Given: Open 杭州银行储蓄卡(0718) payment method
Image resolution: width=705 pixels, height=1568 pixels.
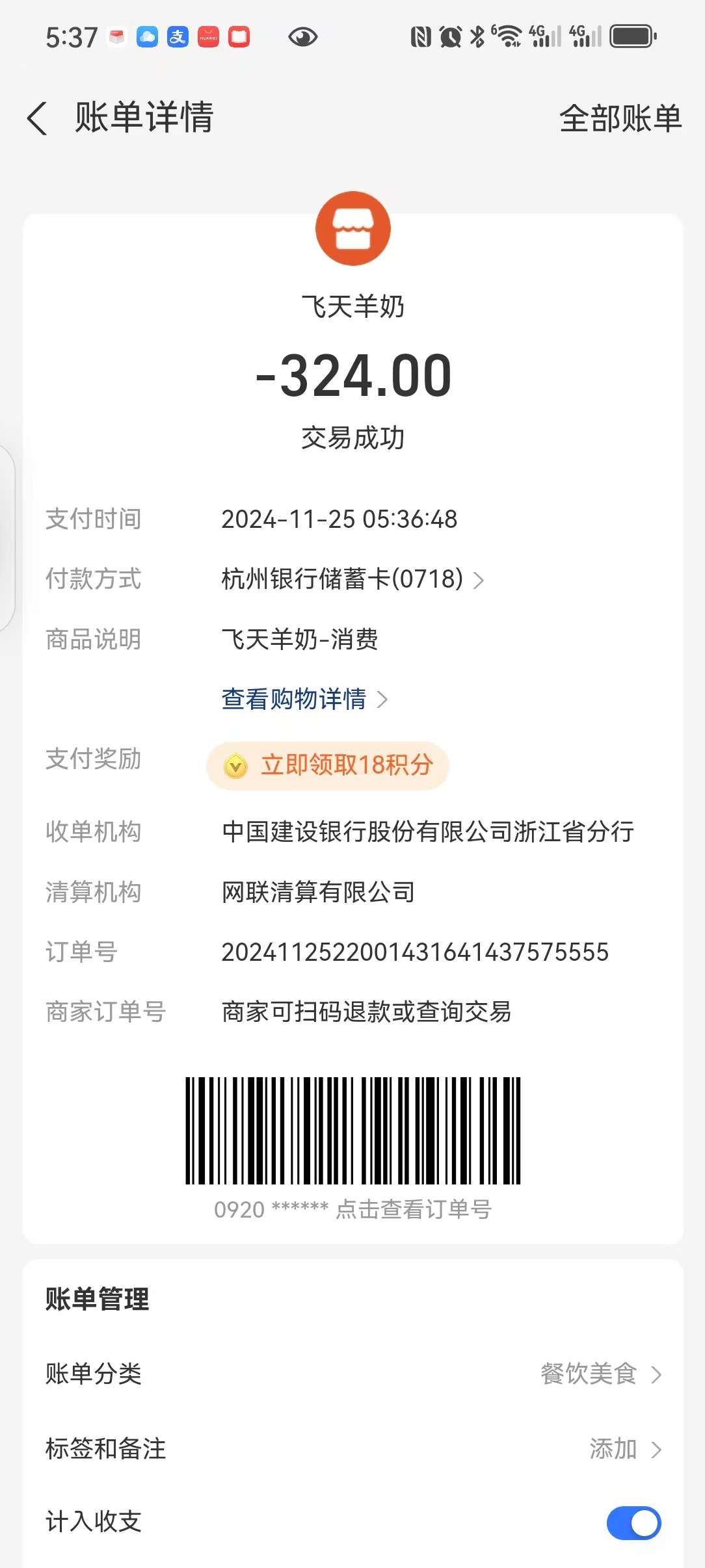Looking at the screenshot, I should point(352,579).
